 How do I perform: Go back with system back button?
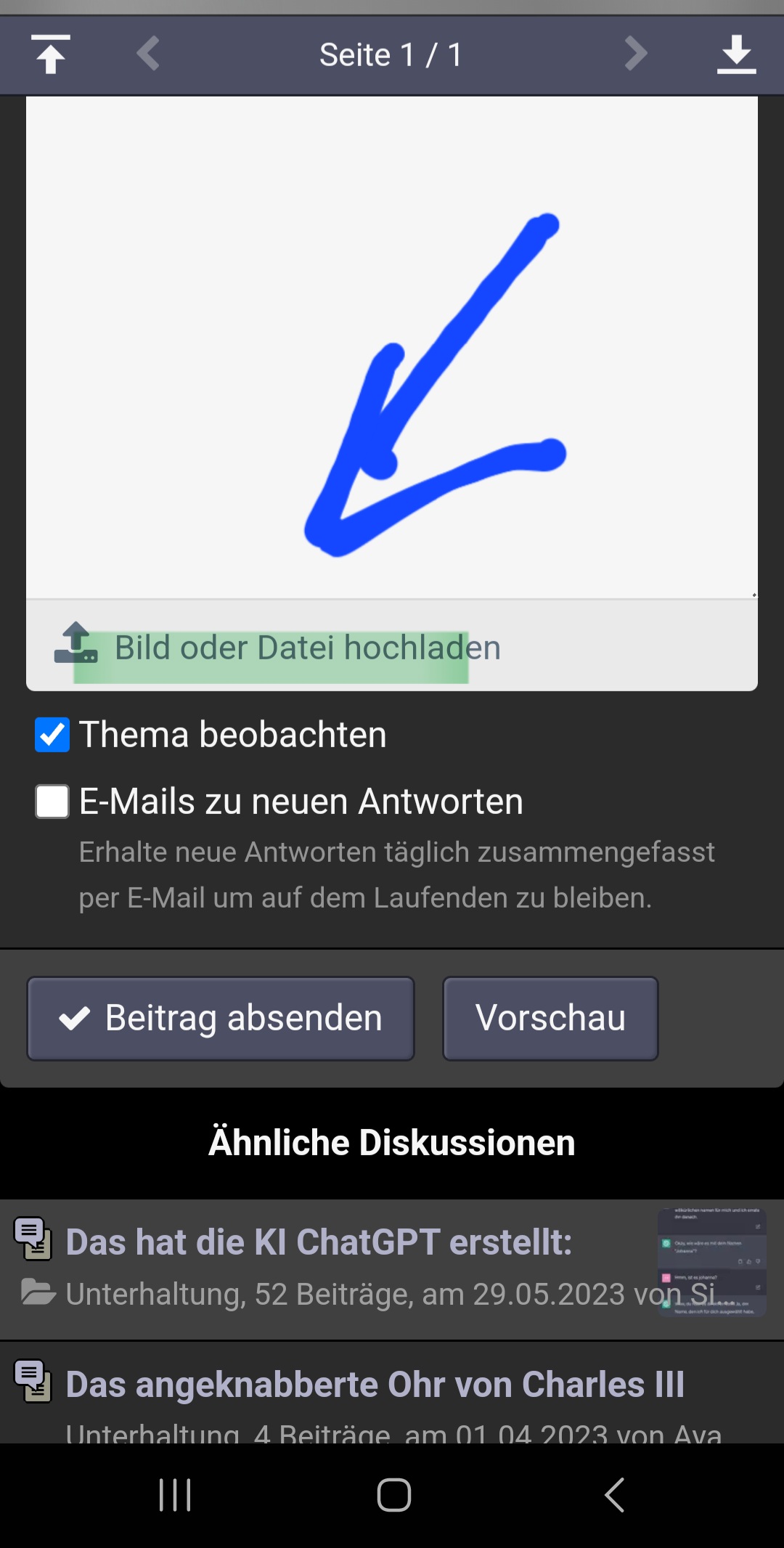[614, 1494]
